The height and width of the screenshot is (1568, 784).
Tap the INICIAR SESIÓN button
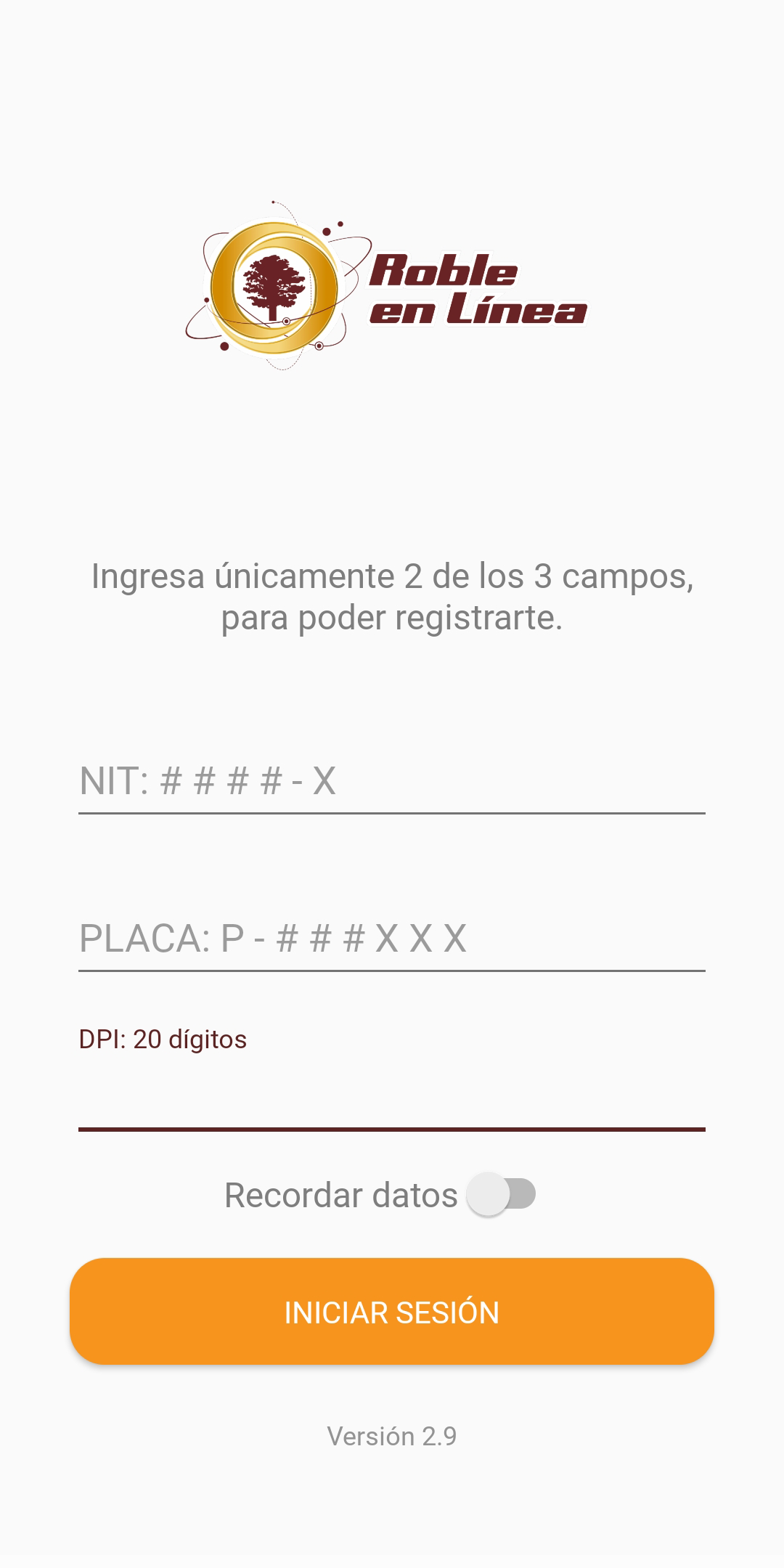tap(392, 1312)
